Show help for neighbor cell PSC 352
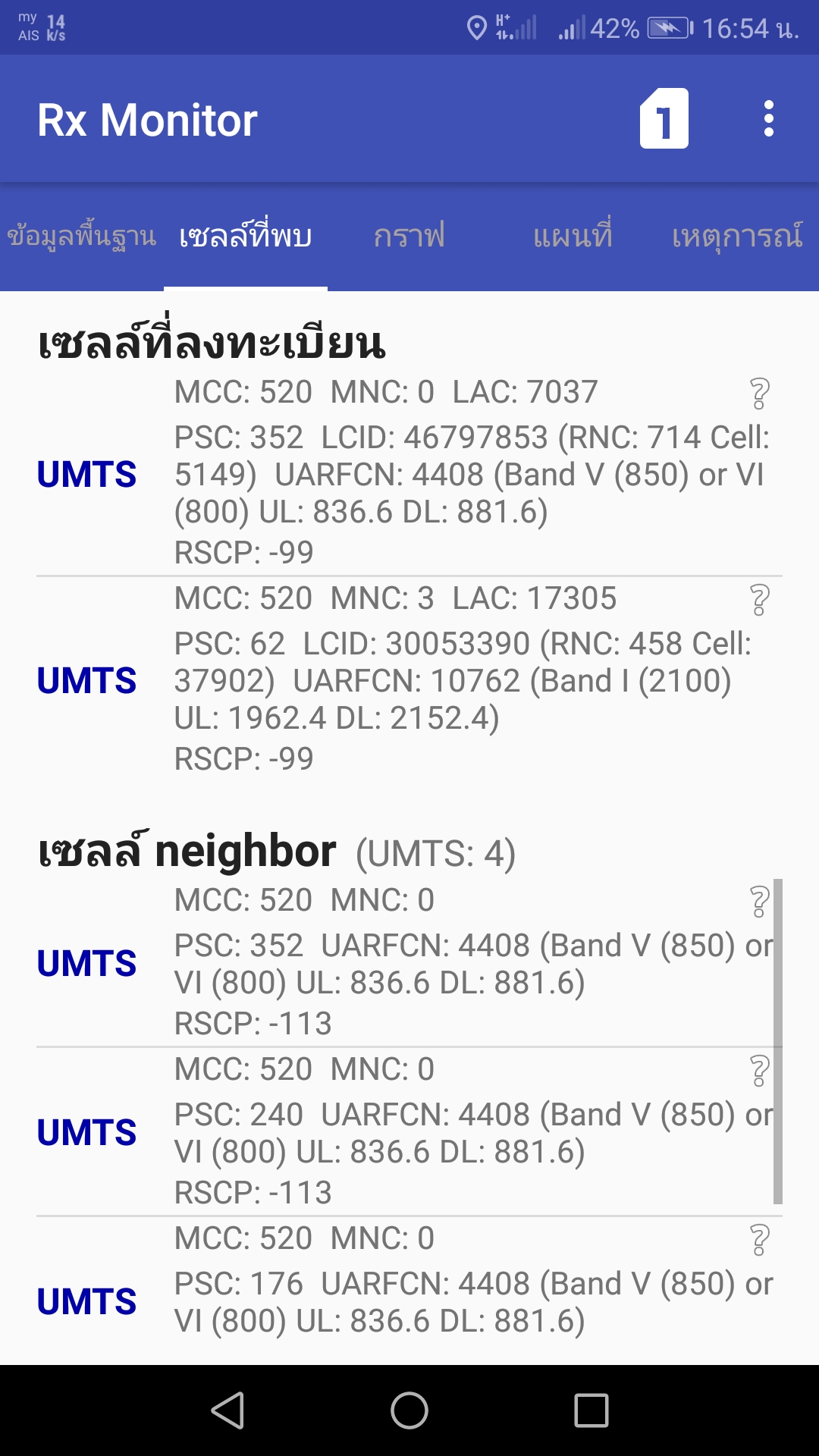 (x=759, y=902)
